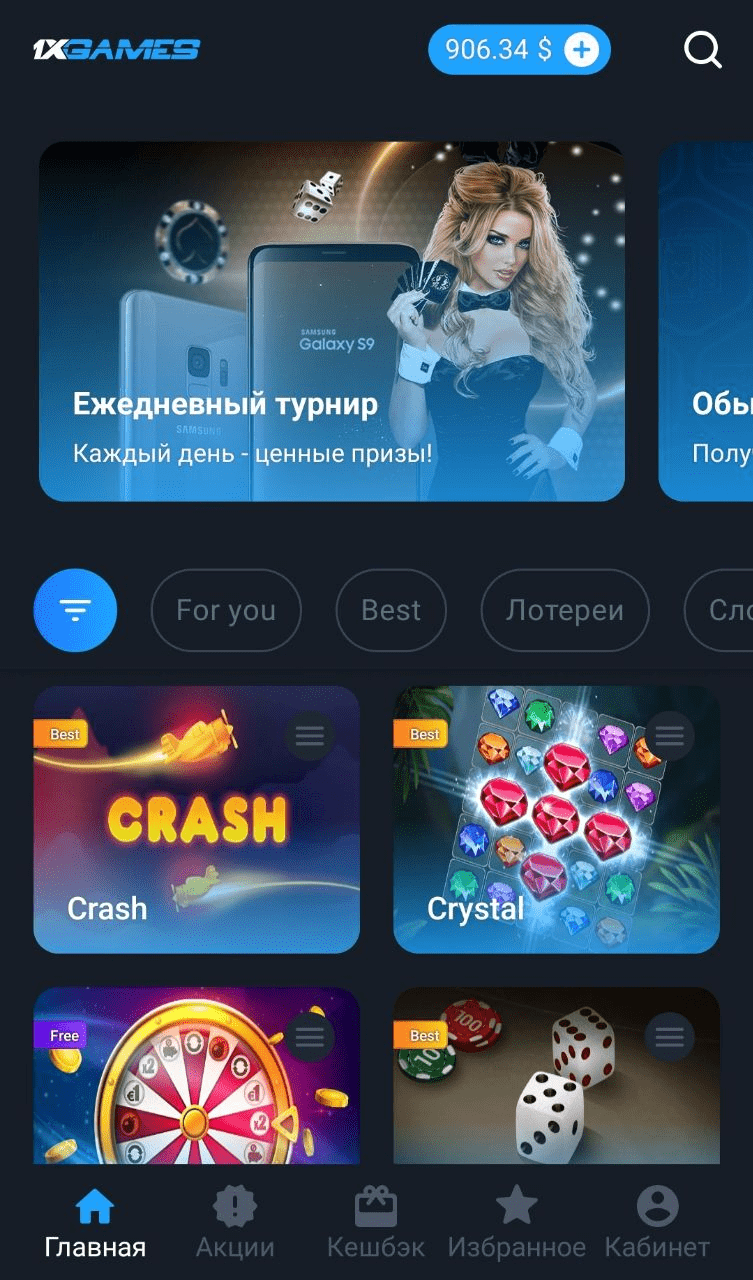Switch to the Кешбэк tab

376,1223
